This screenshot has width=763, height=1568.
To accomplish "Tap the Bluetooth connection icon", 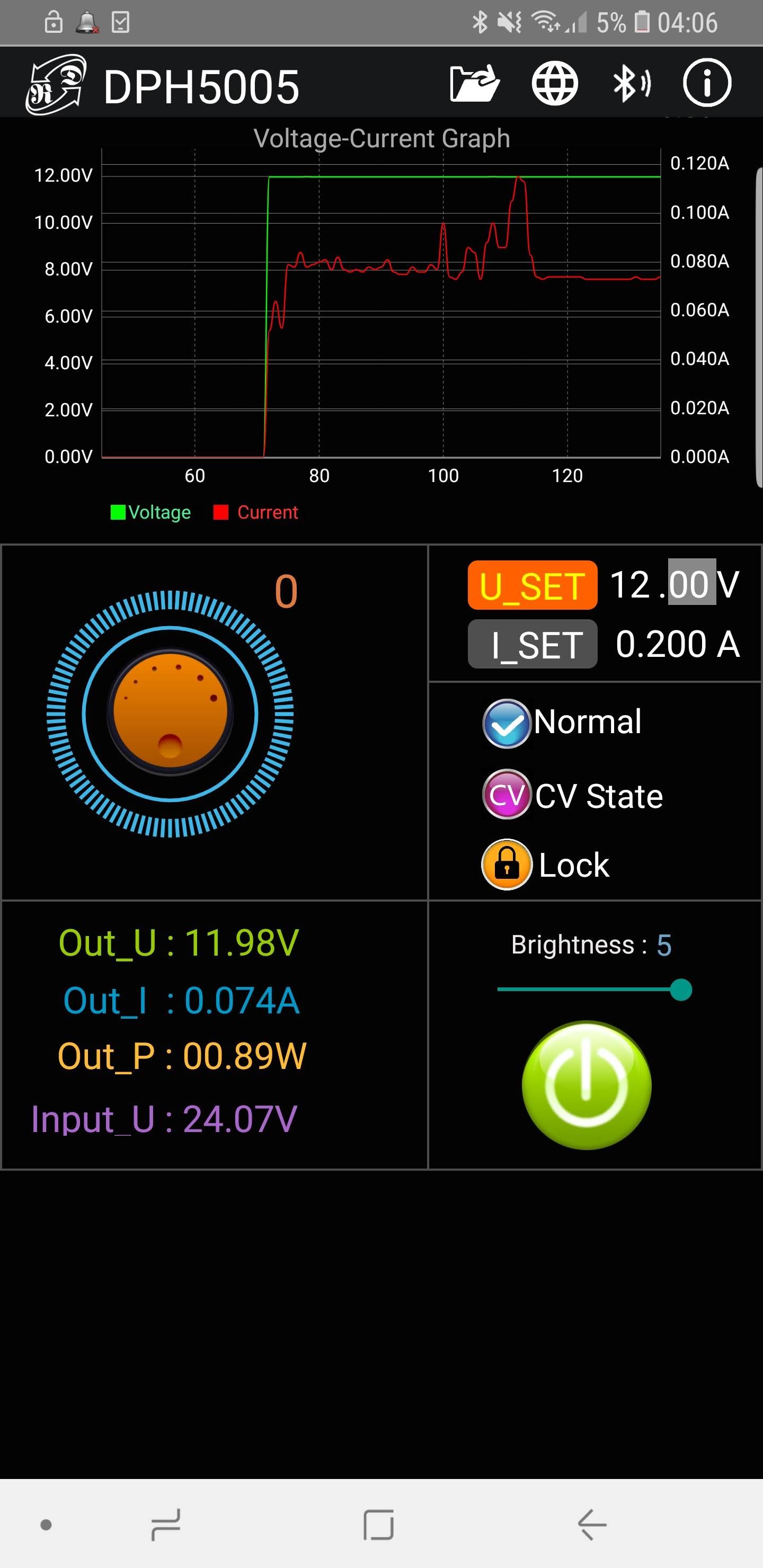I will coord(632,83).
